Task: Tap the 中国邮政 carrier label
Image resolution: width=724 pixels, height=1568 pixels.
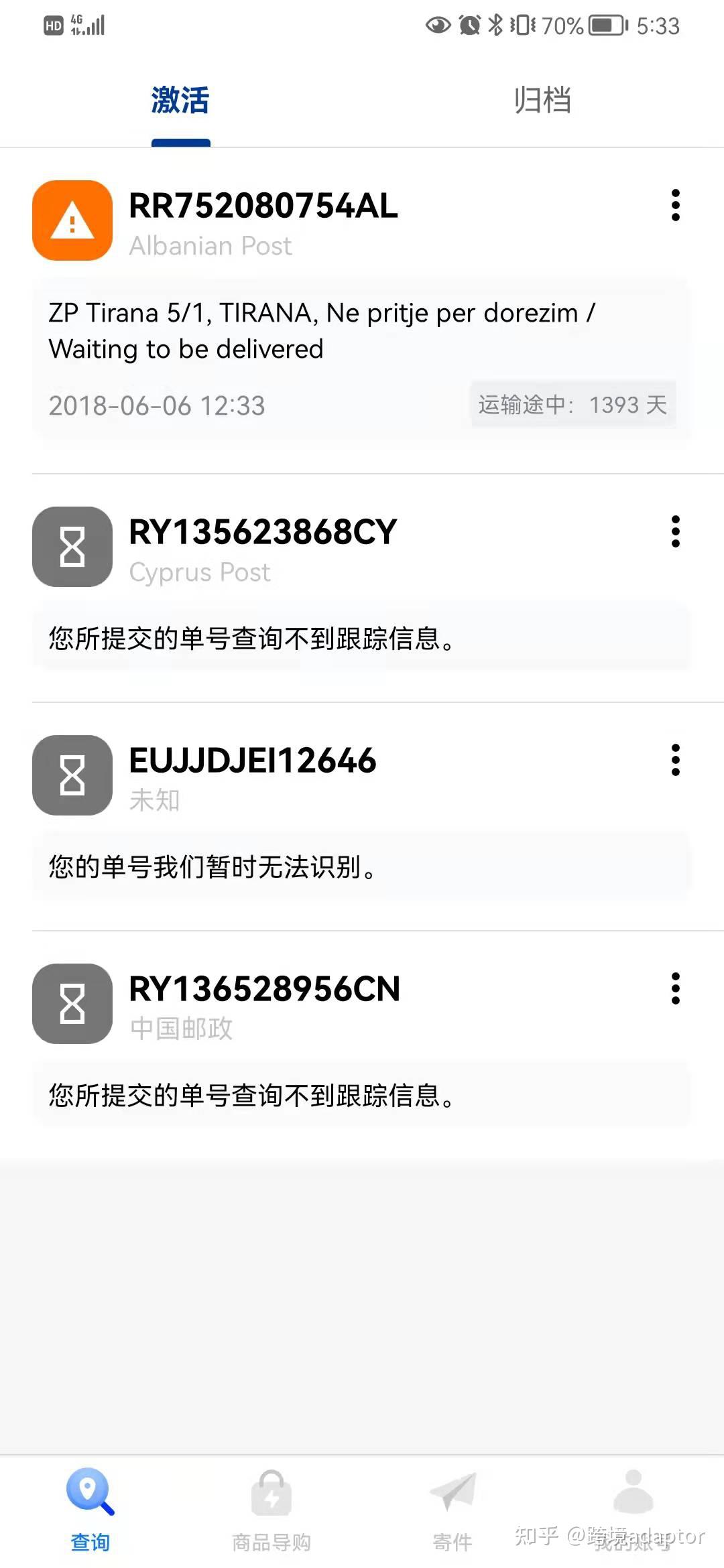Action: coord(179,1031)
